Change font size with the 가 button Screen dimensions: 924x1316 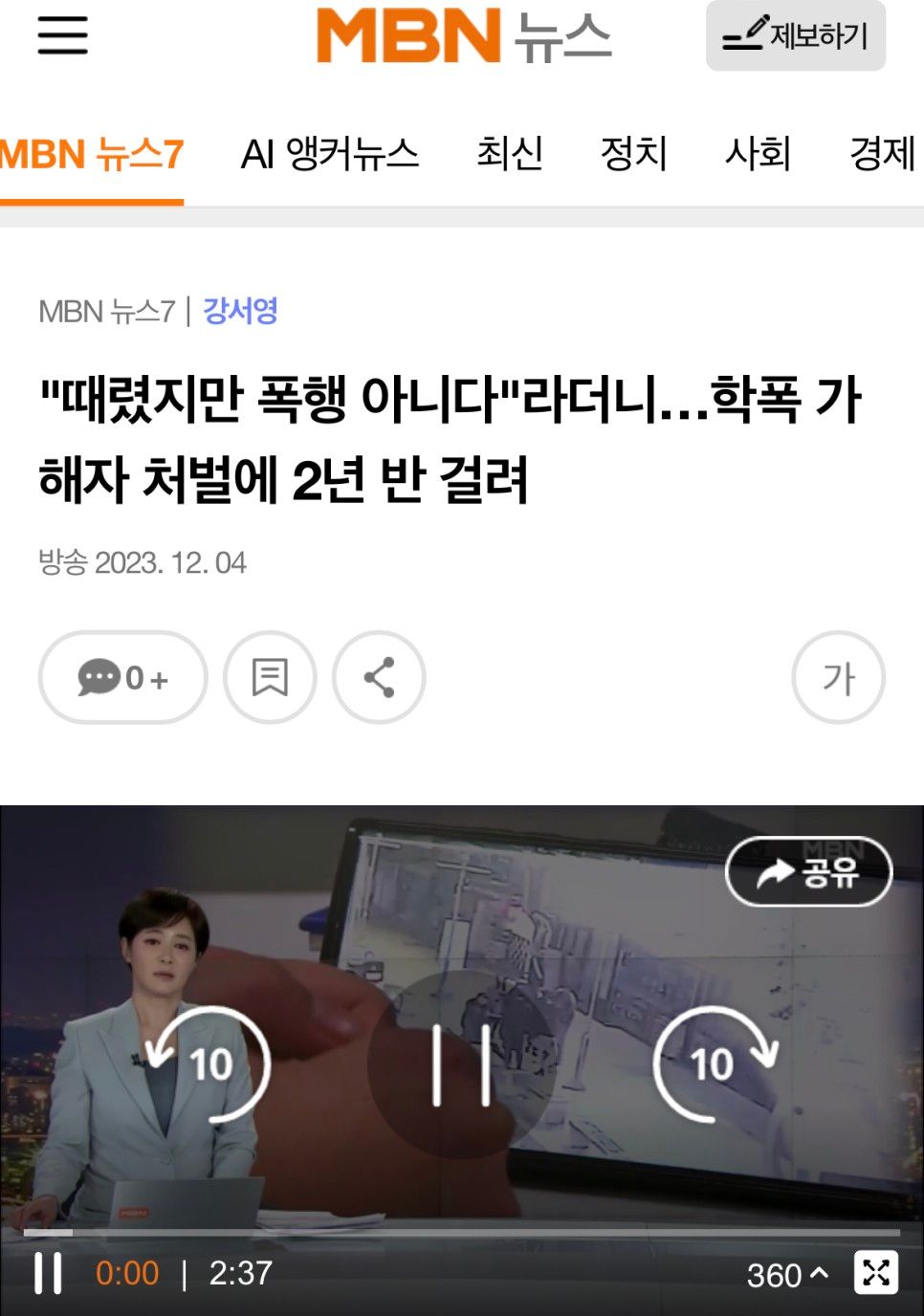click(838, 677)
